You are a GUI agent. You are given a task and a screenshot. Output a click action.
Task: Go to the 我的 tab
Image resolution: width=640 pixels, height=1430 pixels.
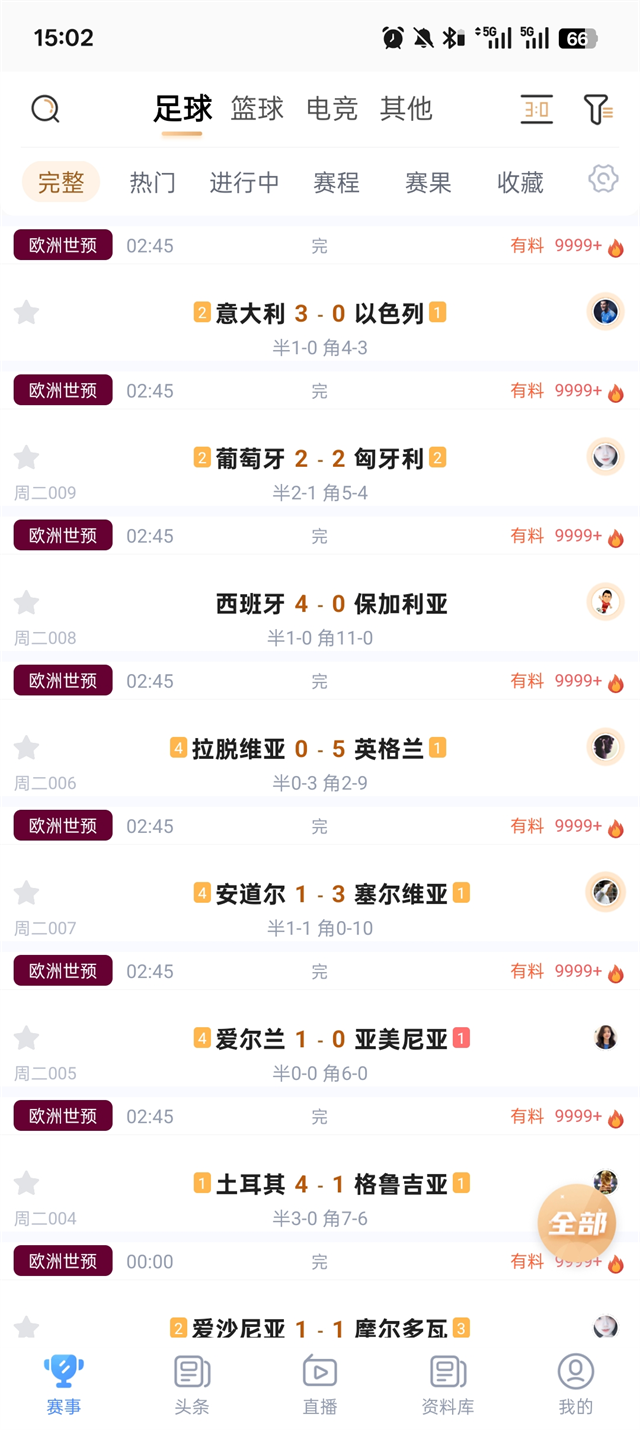(575, 1384)
